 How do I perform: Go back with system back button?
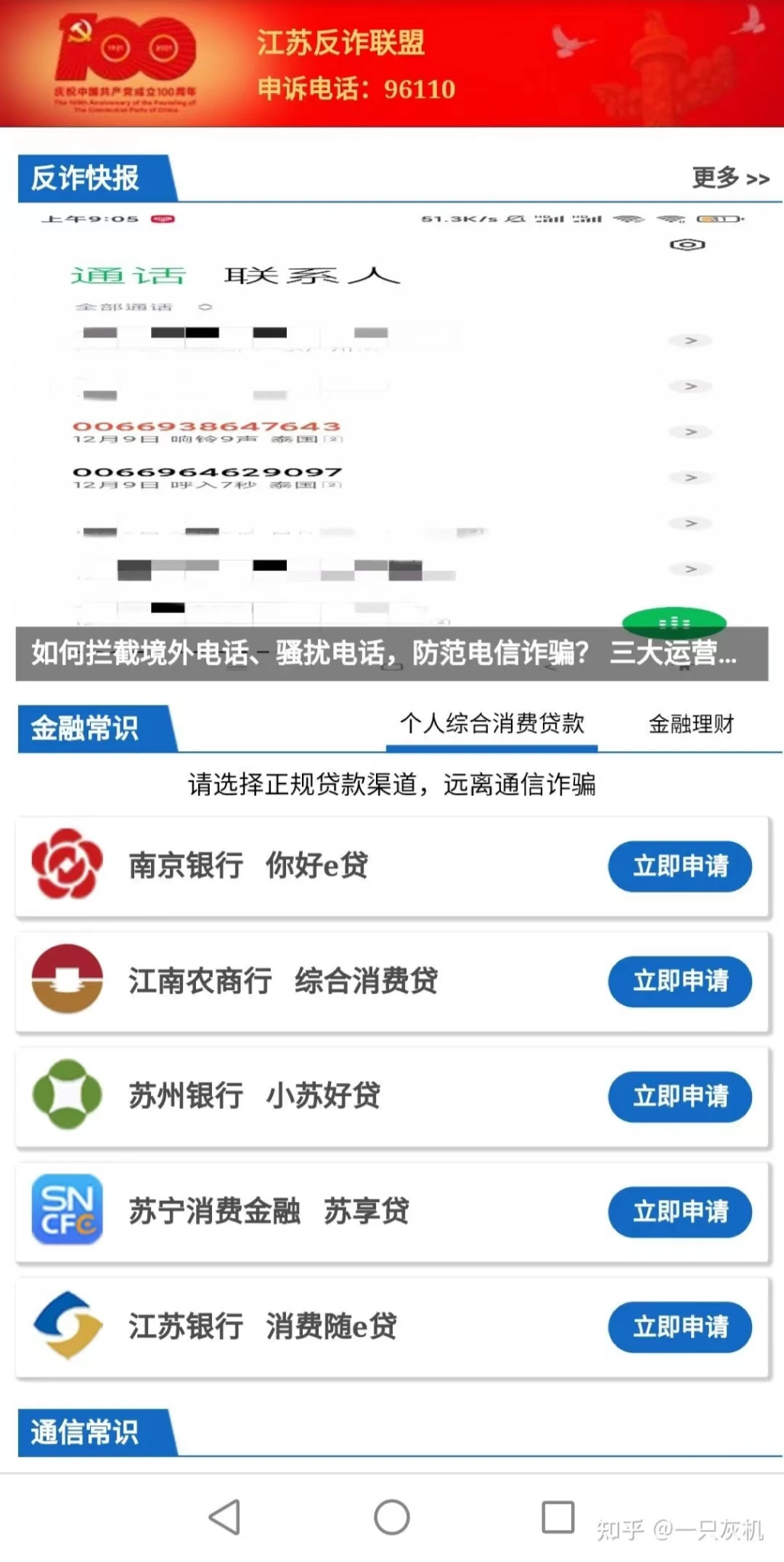click(x=225, y=1517)
